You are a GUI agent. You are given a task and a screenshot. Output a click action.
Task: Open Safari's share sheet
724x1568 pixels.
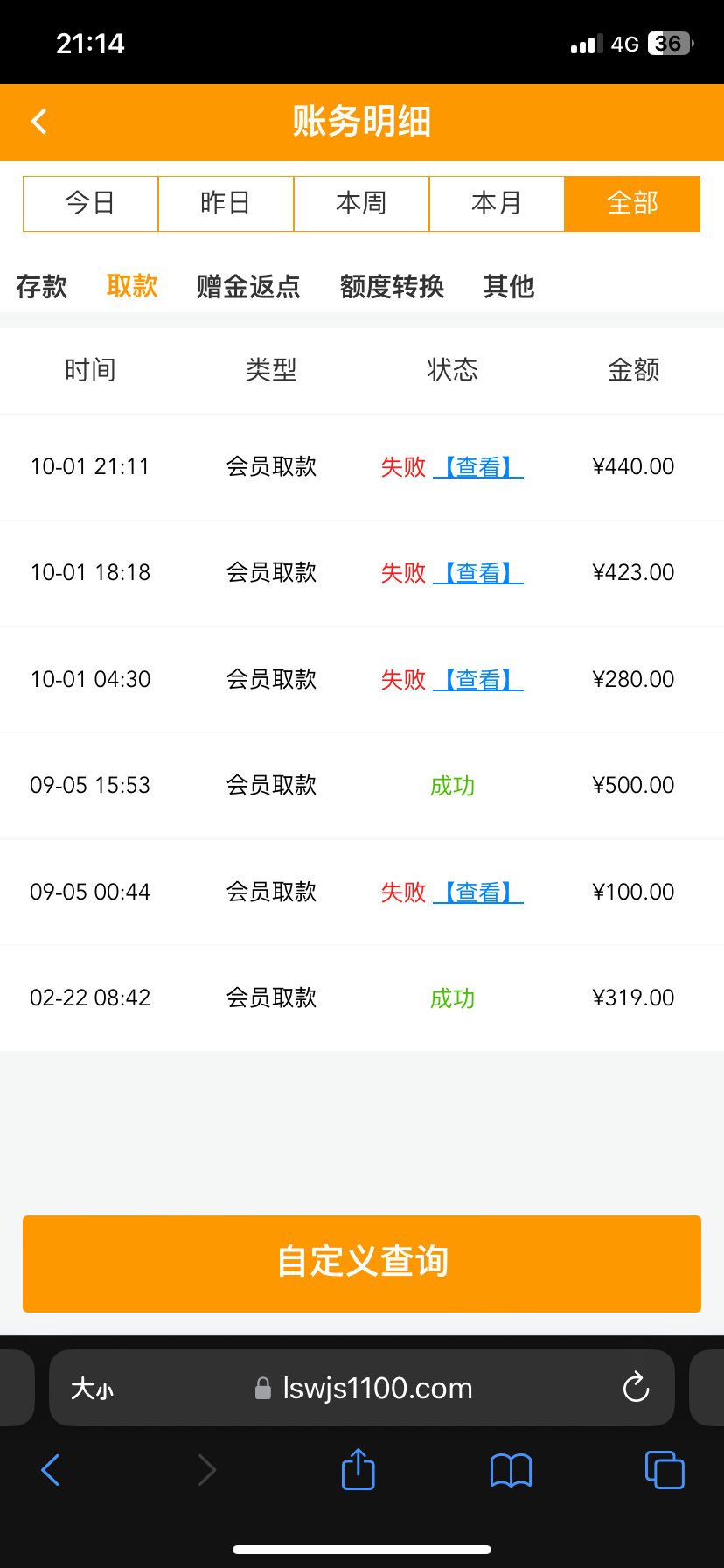[358, 1469]
